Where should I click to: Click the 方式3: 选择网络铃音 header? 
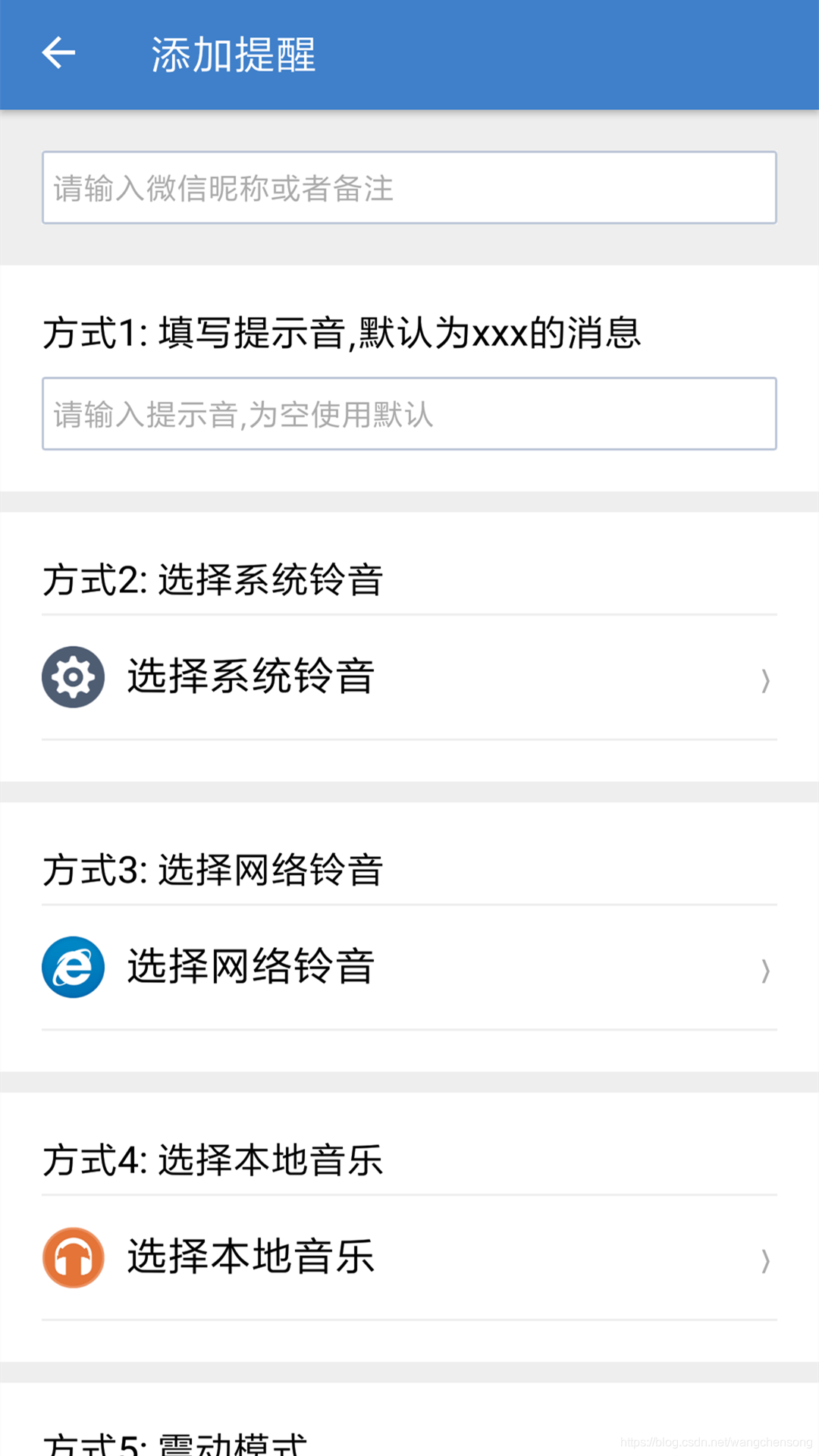click(x=215, y=871)
